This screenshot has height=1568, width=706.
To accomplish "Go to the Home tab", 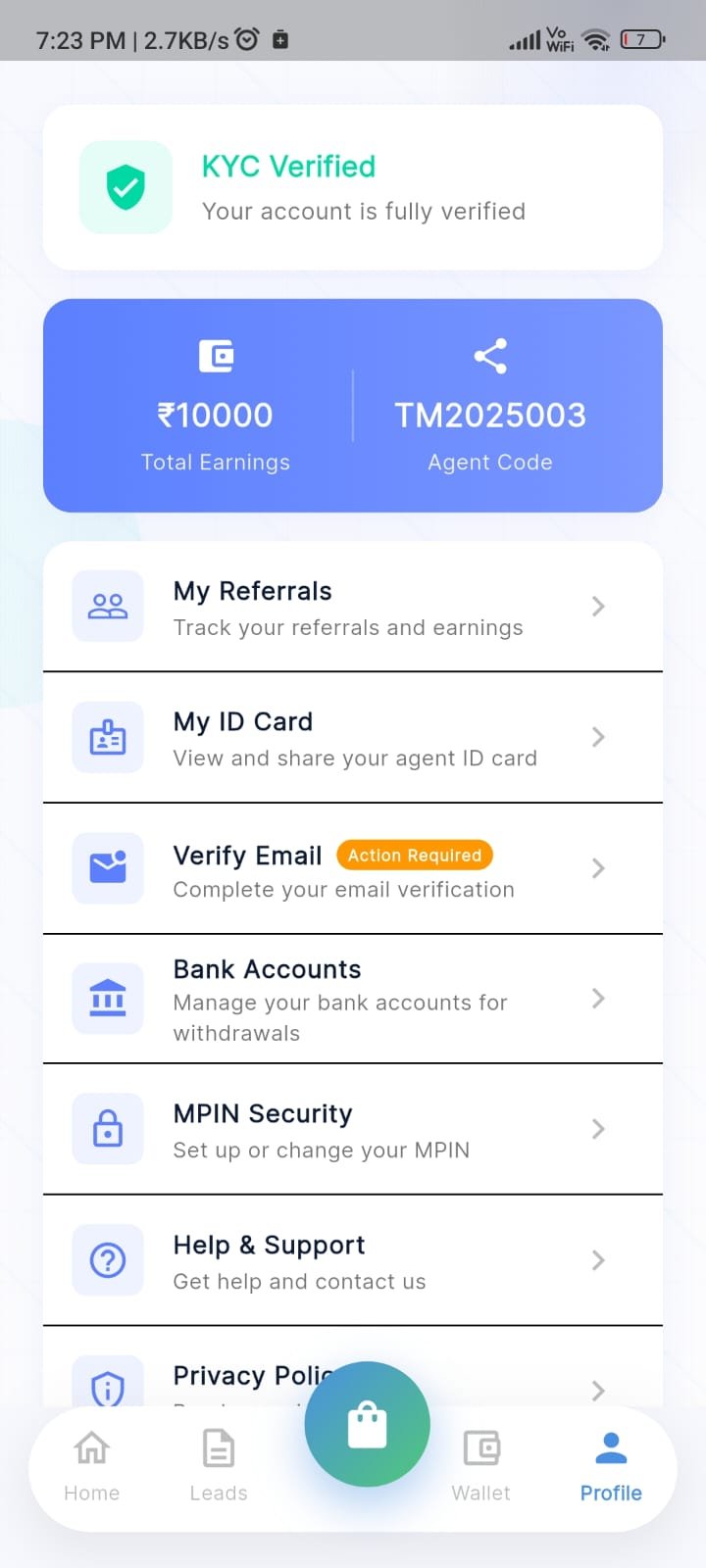I will coord(92,1465).
